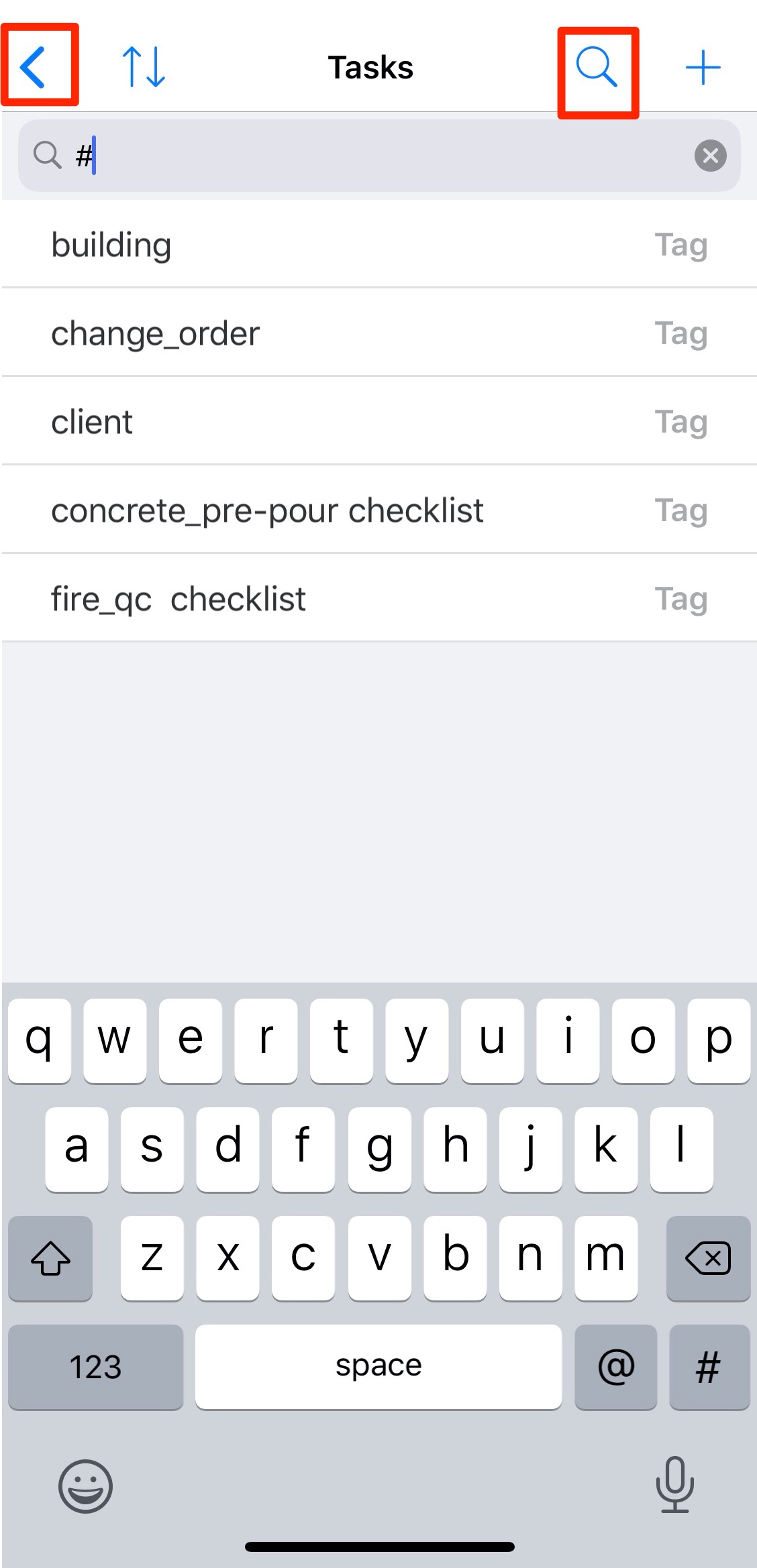Go back using the back arrow

[34, 67]
